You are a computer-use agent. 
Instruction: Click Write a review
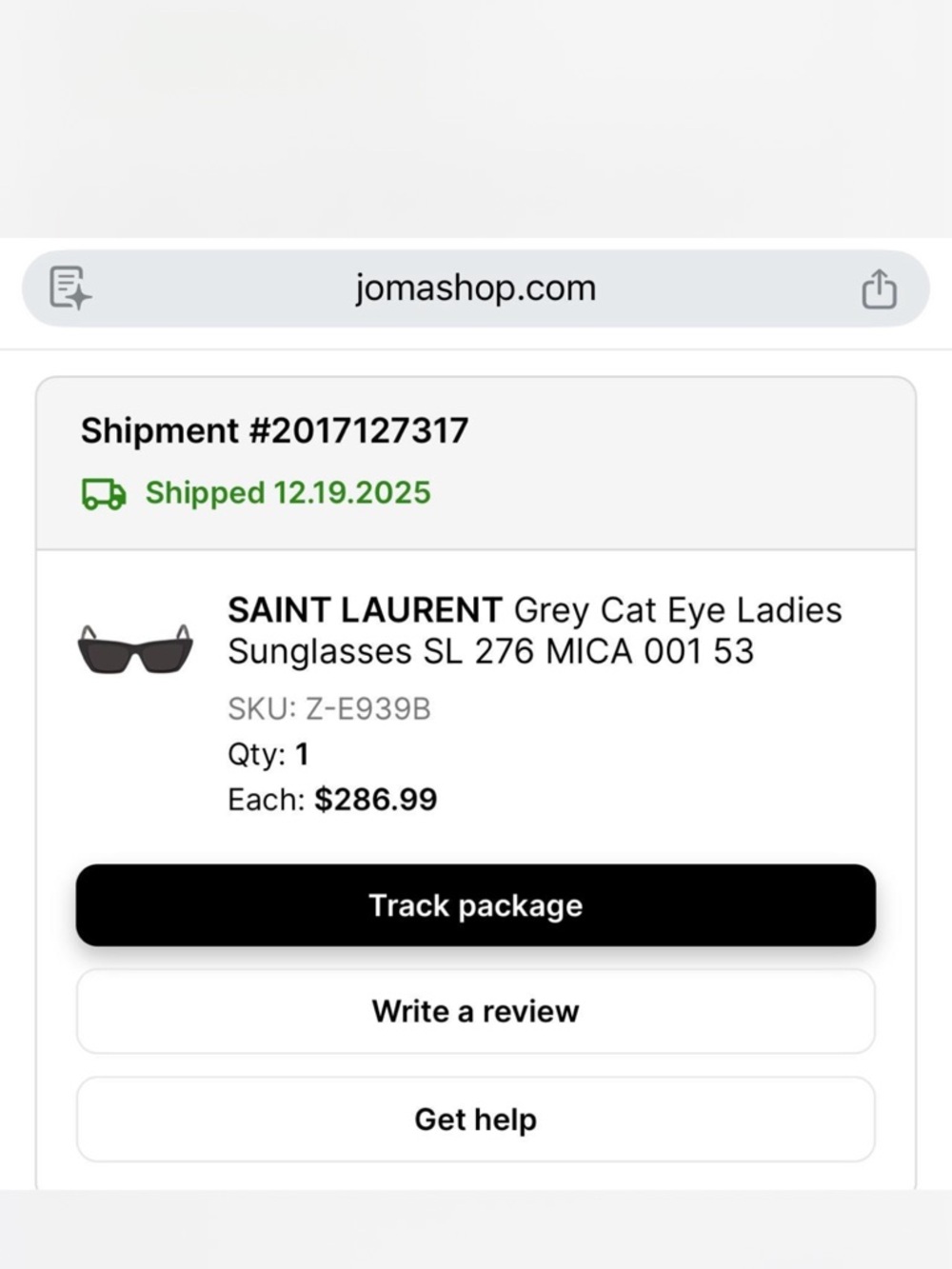475,1012
